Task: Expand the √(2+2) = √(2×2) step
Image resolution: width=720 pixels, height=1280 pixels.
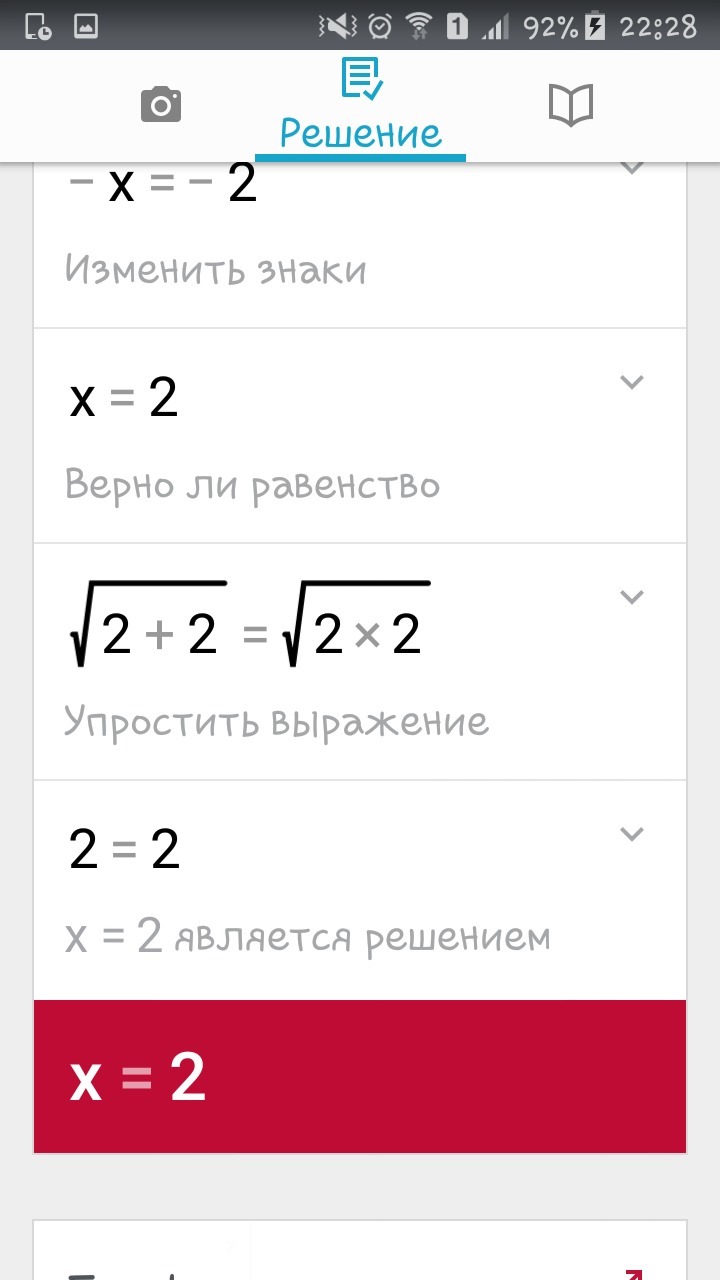Action: pos(631,597)
